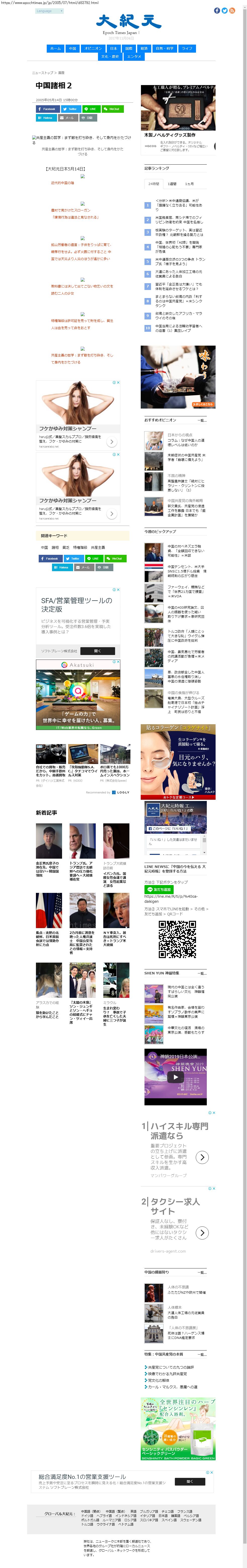
Task: Open the 経済 nav section
Action: tap(144, 48)
